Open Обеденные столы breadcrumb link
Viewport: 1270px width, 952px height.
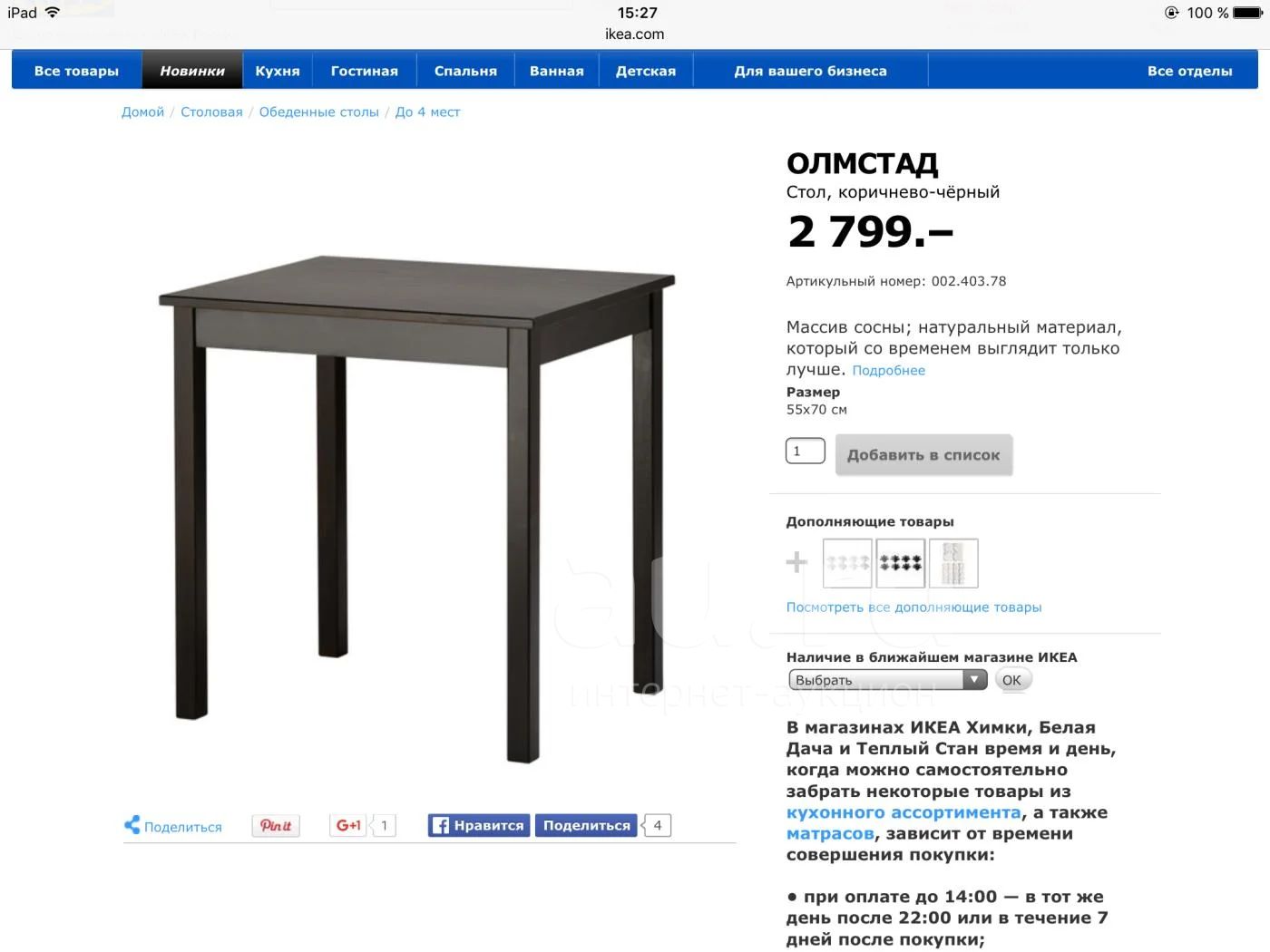point(318,112)
